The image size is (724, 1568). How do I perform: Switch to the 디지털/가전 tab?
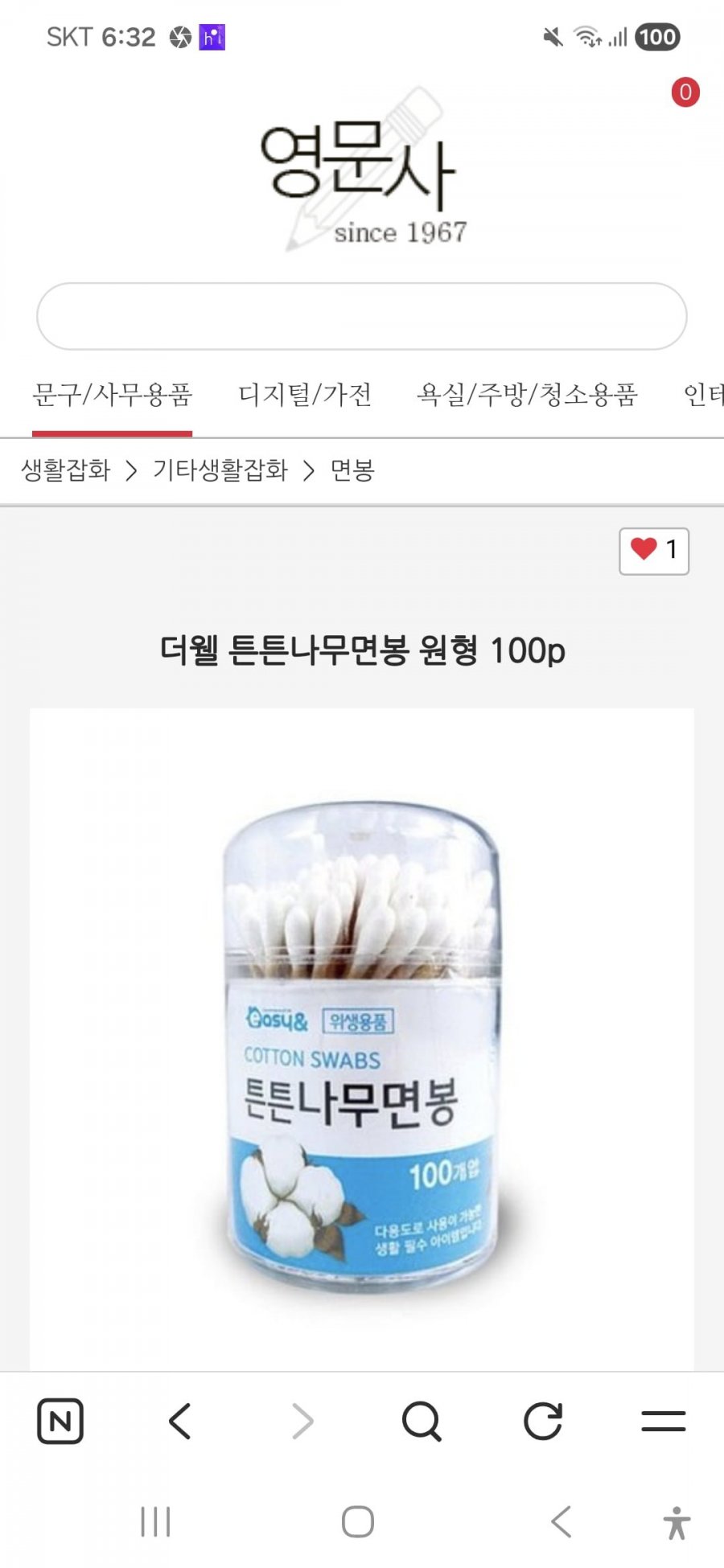[x=305, y=395]
